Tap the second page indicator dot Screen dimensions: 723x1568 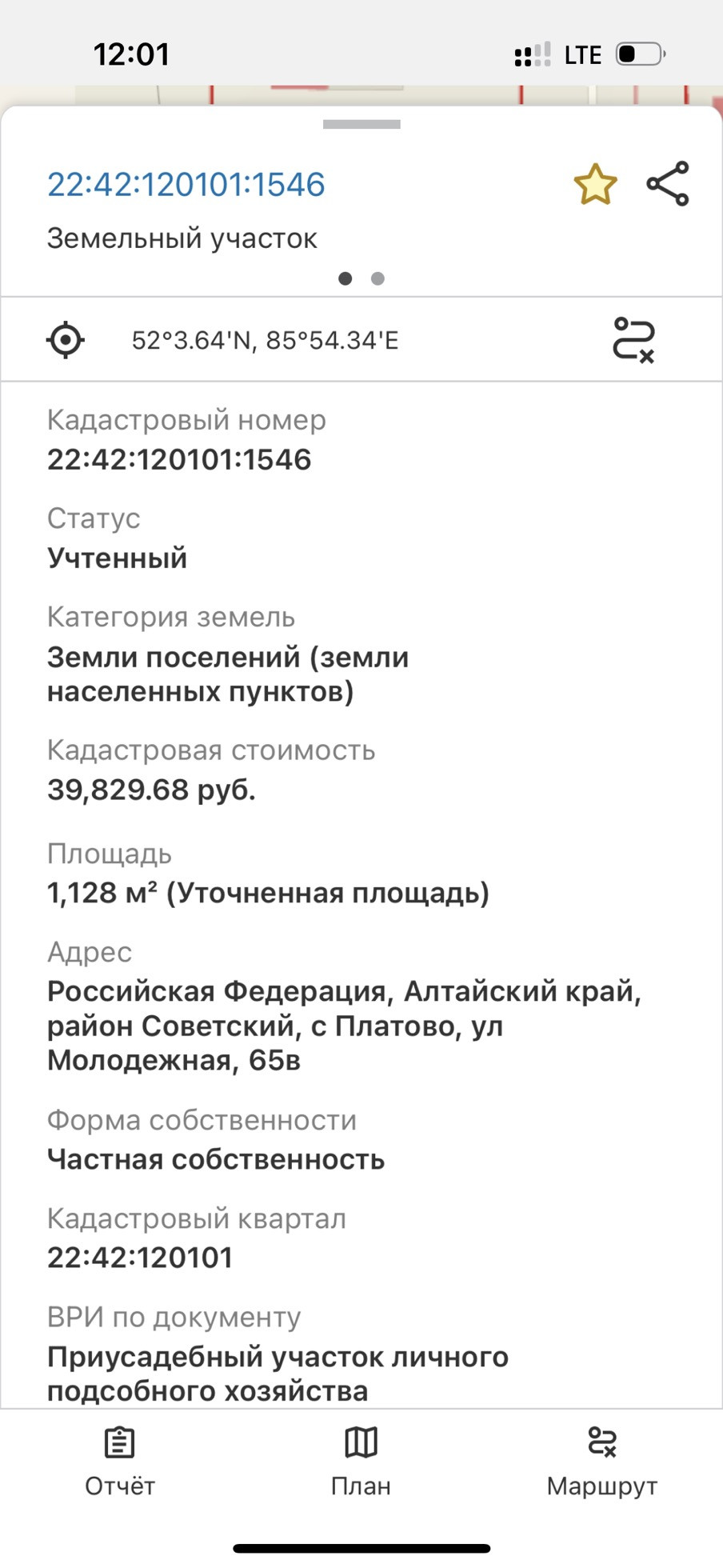click(377, 278)
